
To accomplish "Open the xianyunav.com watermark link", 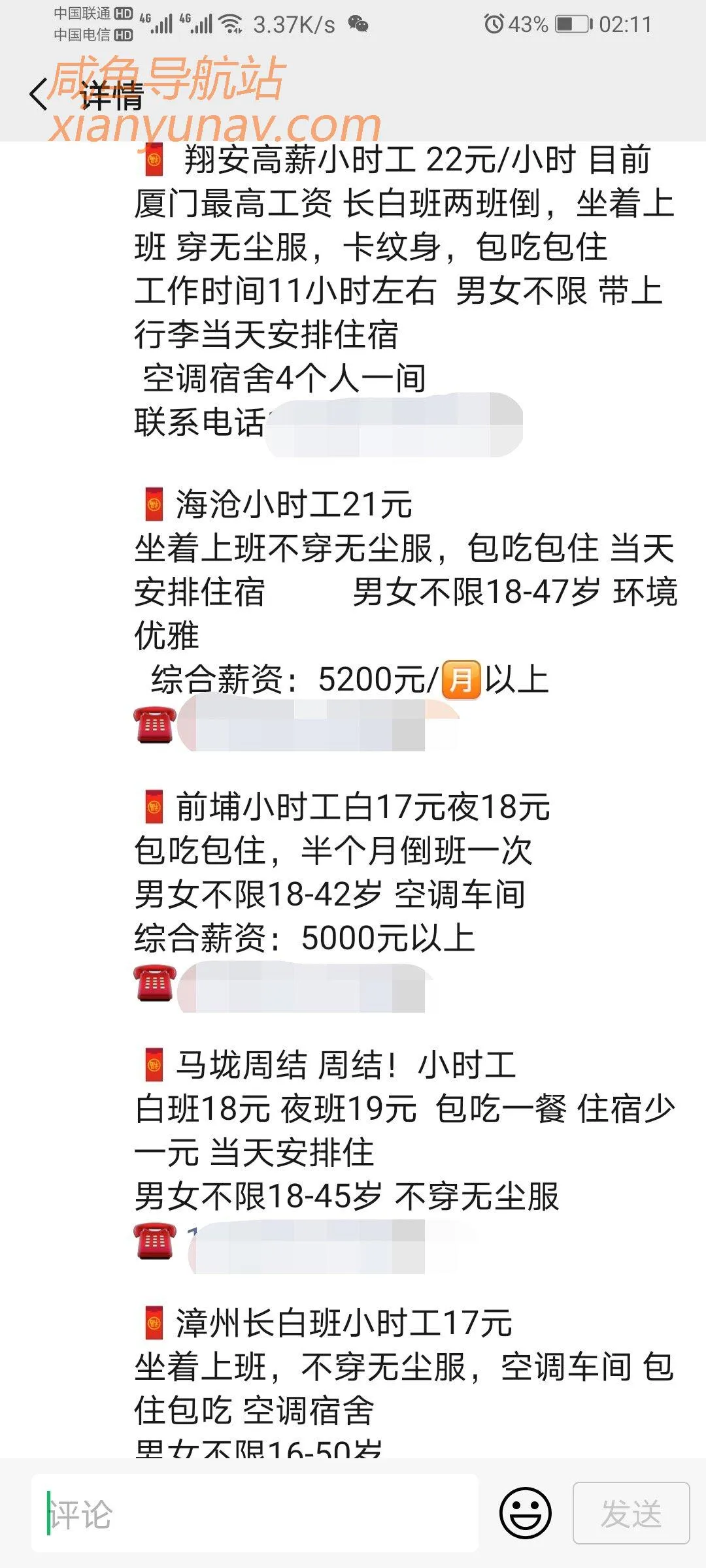I will pyautogui.click(x=216, y=124).
